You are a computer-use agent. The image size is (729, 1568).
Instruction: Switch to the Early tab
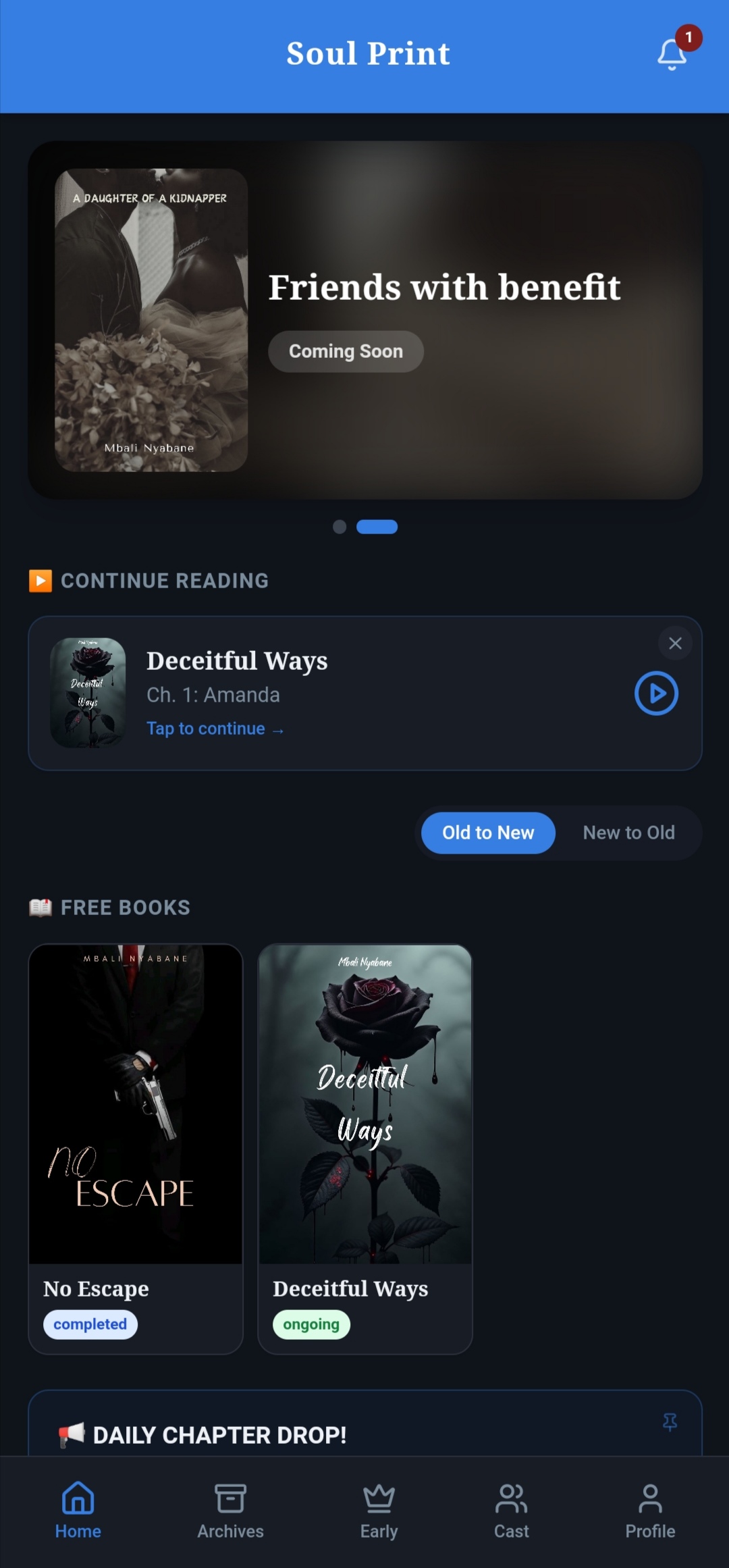tap(379, 1511)
